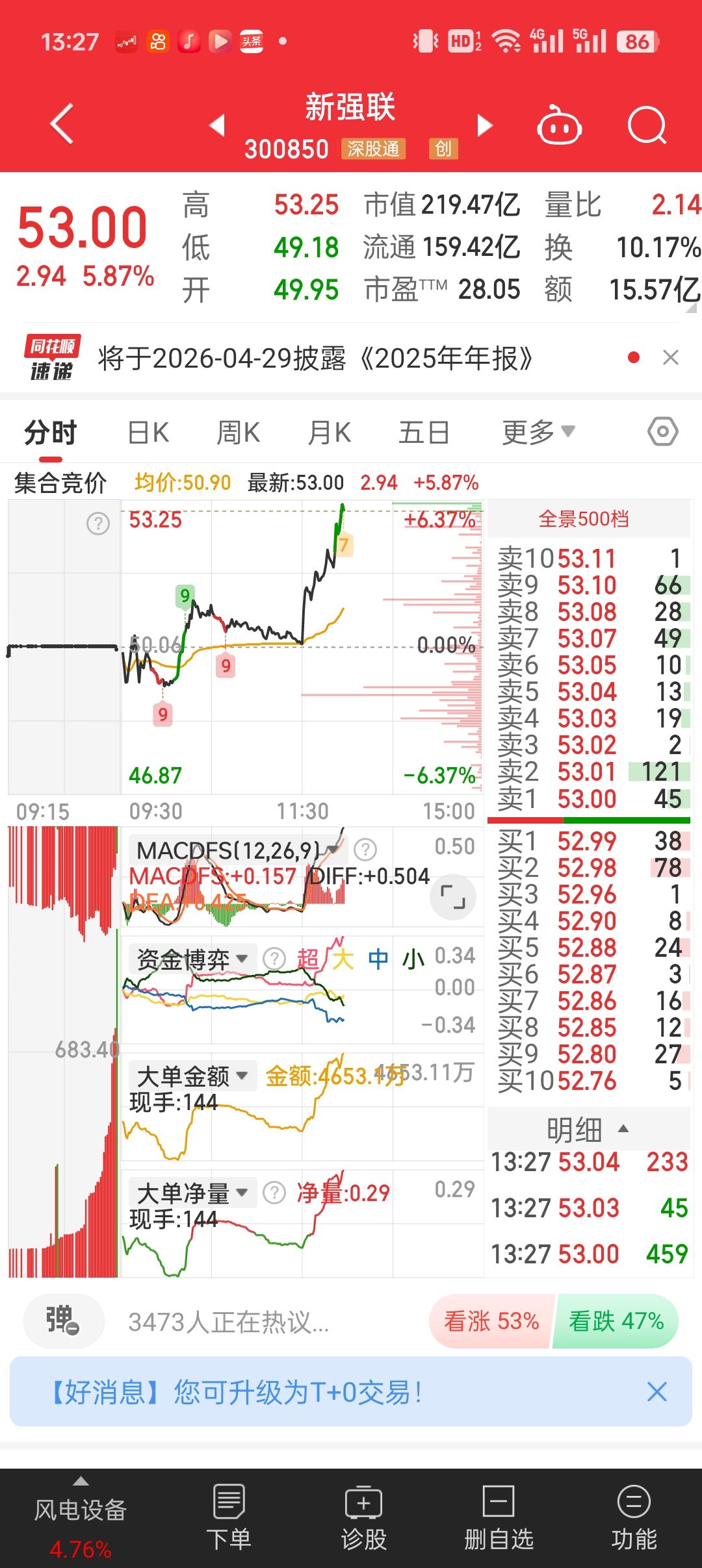Switch to the next stock arrow
702x1568 pixels.
pos(484,125)
